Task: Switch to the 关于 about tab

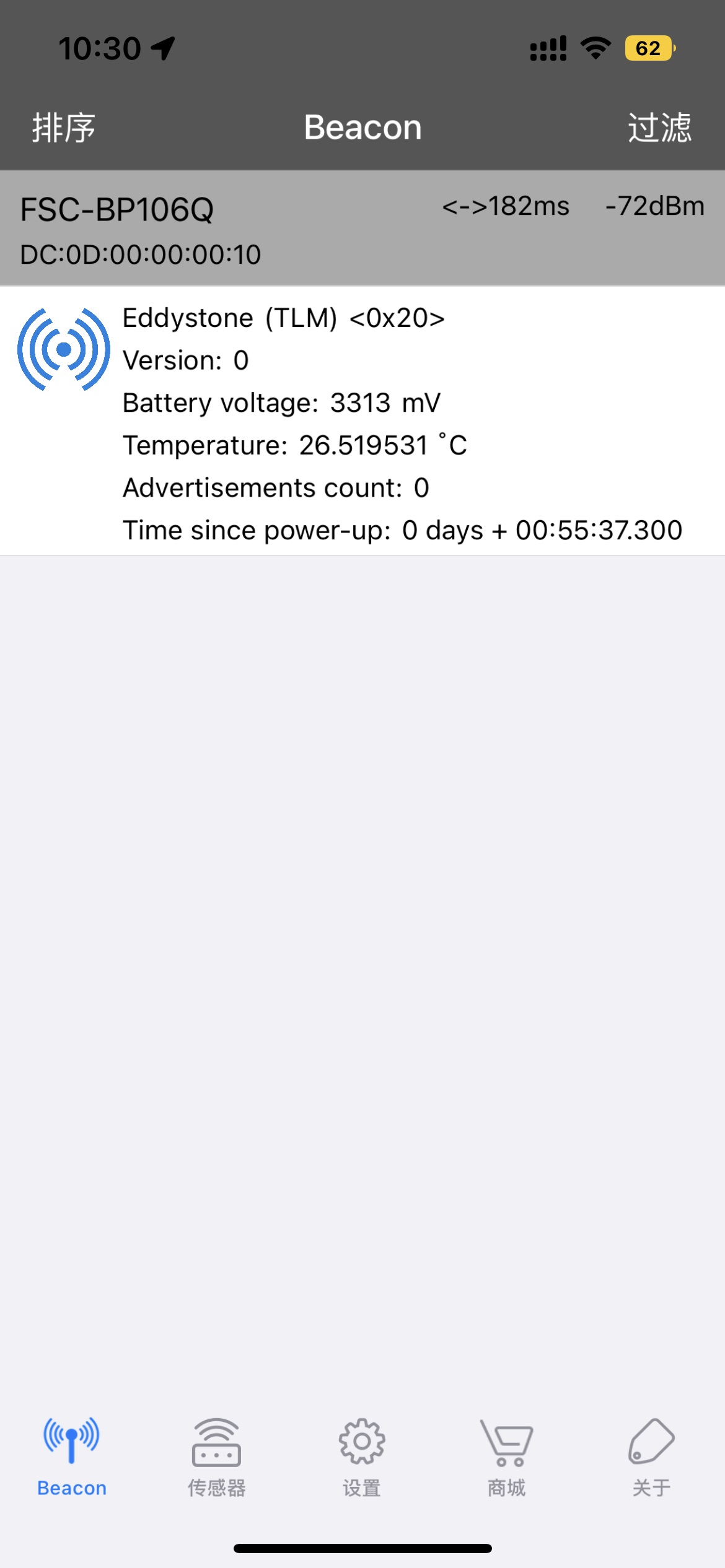Action: click(x=651, y=1457)
